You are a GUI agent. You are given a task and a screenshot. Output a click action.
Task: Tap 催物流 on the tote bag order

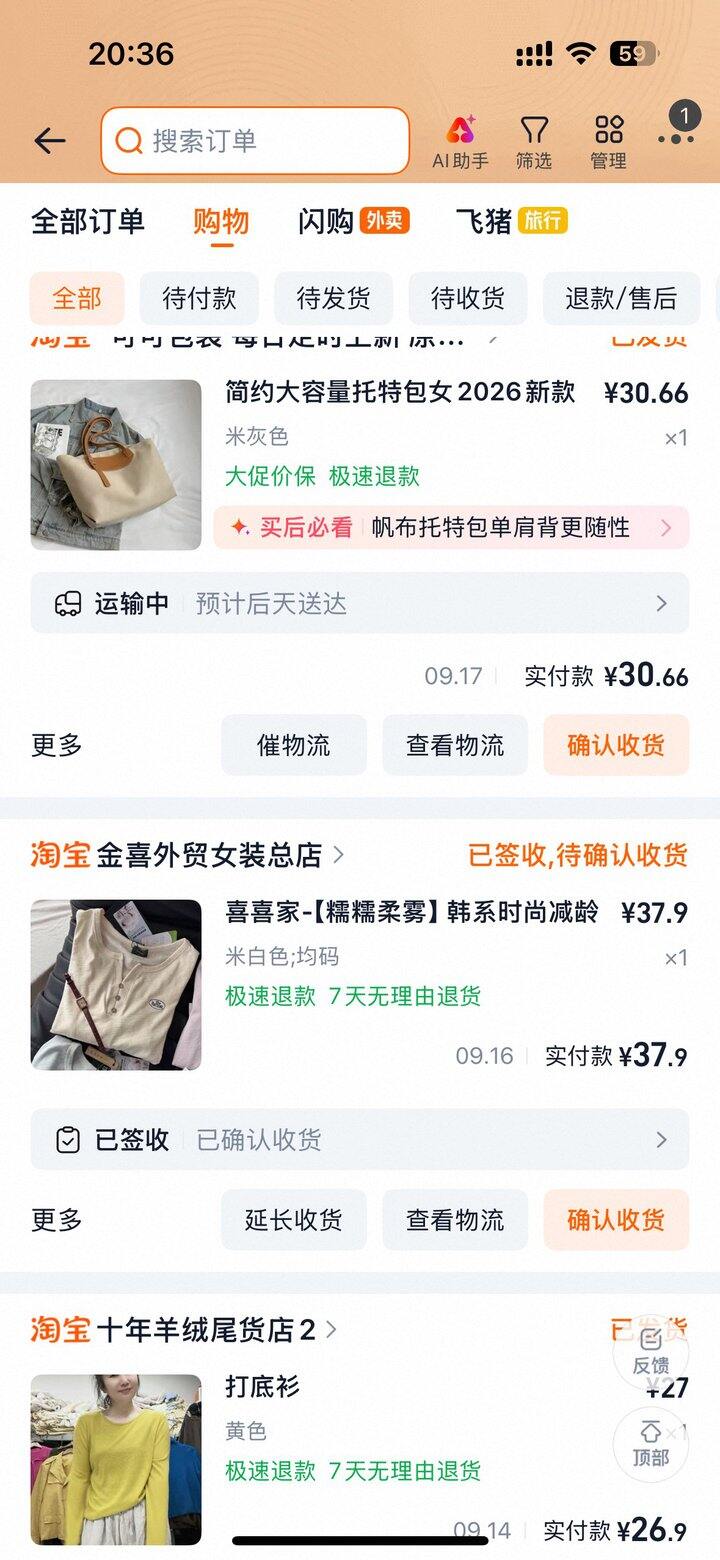pyautogui.click(x=294, y=745)
